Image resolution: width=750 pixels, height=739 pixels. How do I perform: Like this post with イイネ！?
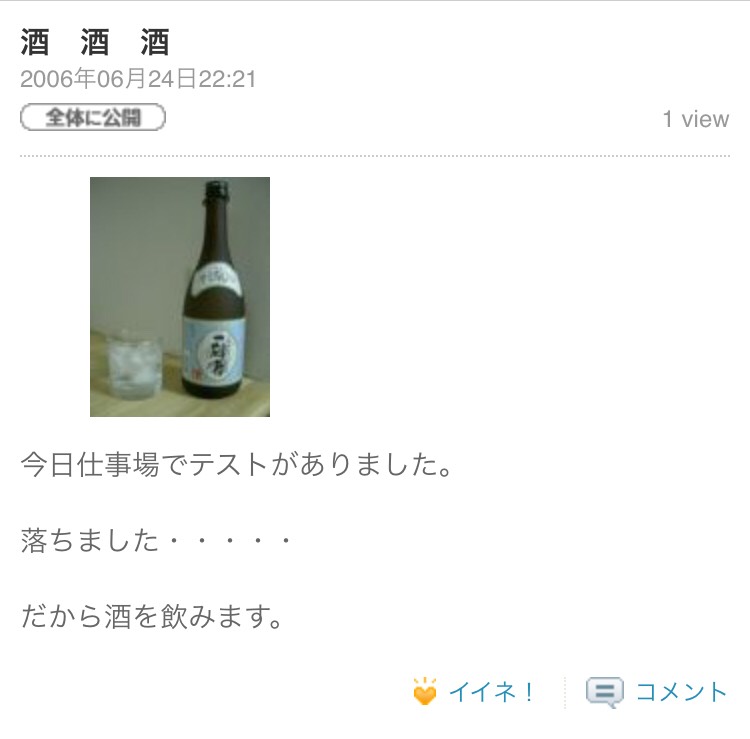tap(475, 692)
